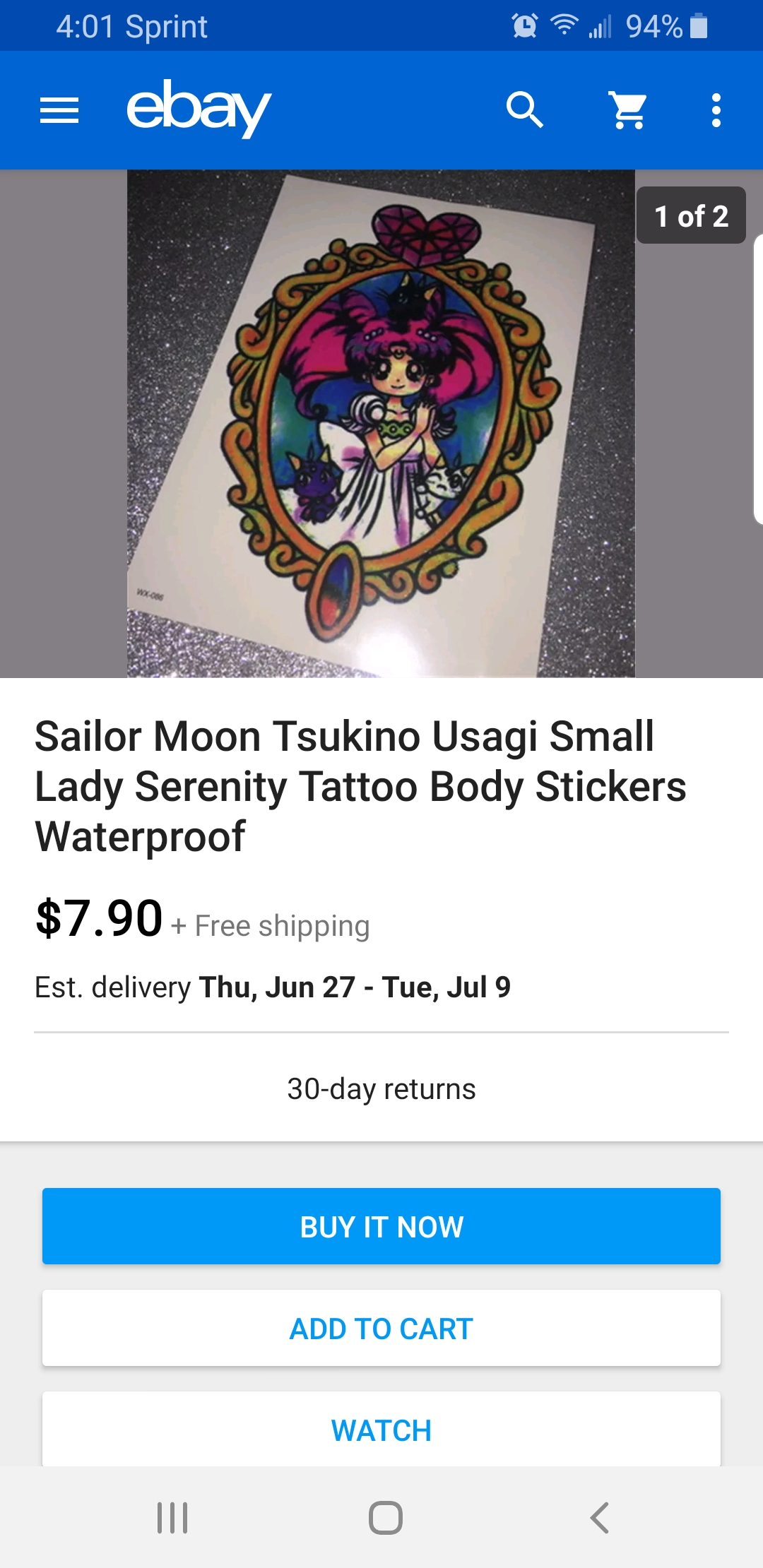Add this item to cart
Viewport: 763px width, 1568px height.
(x=381, y=1328)
